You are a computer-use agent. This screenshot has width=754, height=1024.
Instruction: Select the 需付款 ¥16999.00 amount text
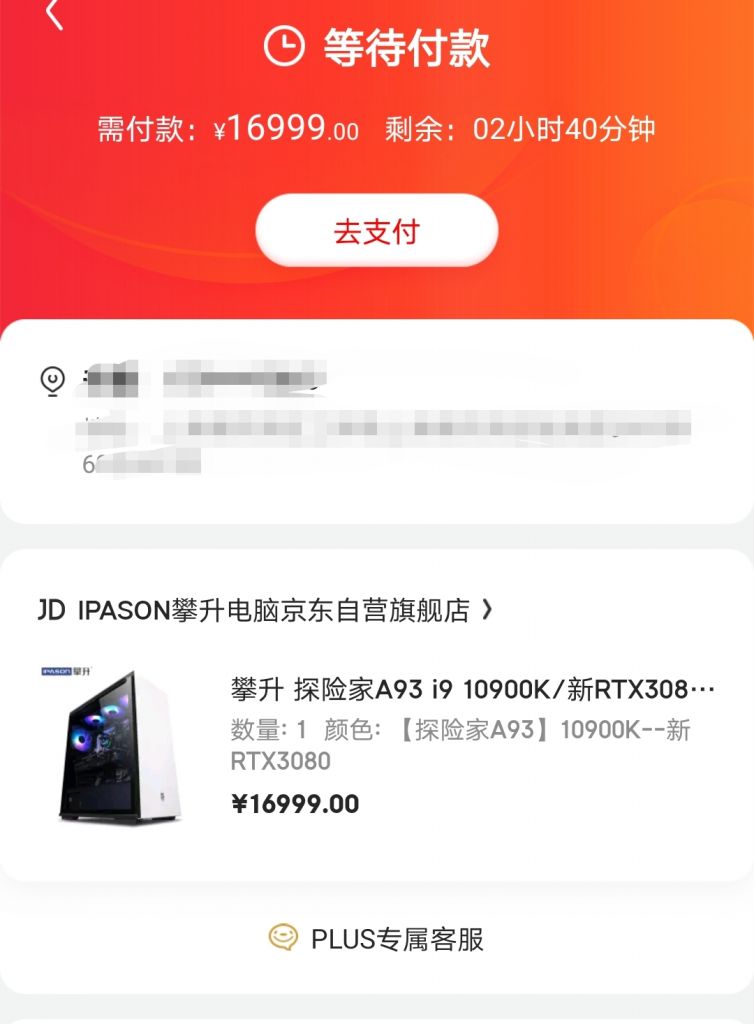230,130
